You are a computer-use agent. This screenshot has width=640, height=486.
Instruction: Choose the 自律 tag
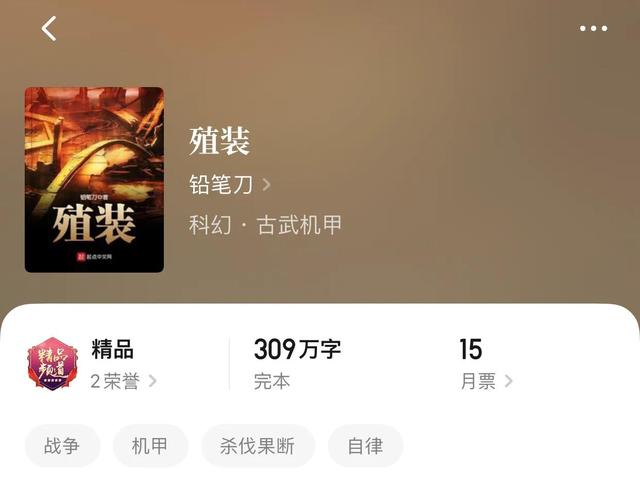[365, 446]
